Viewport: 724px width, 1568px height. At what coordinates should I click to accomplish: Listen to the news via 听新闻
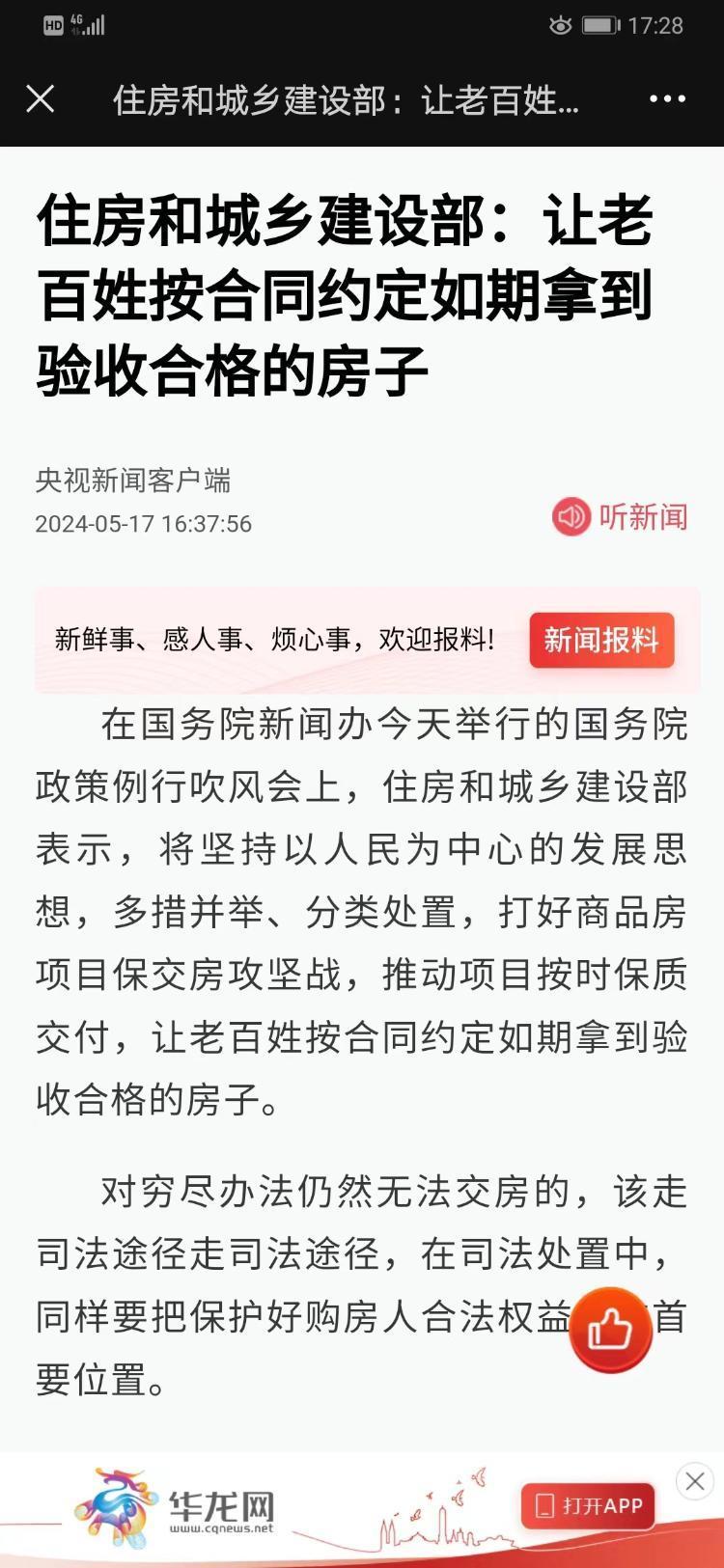point(620,517)
